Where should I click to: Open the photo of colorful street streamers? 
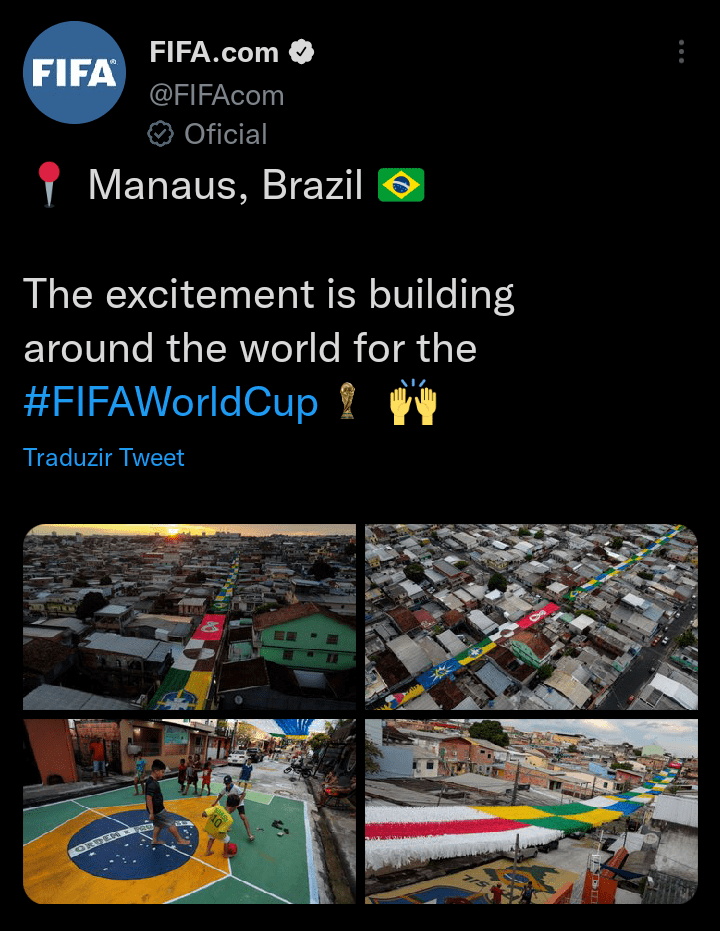(x=531, y=811)
